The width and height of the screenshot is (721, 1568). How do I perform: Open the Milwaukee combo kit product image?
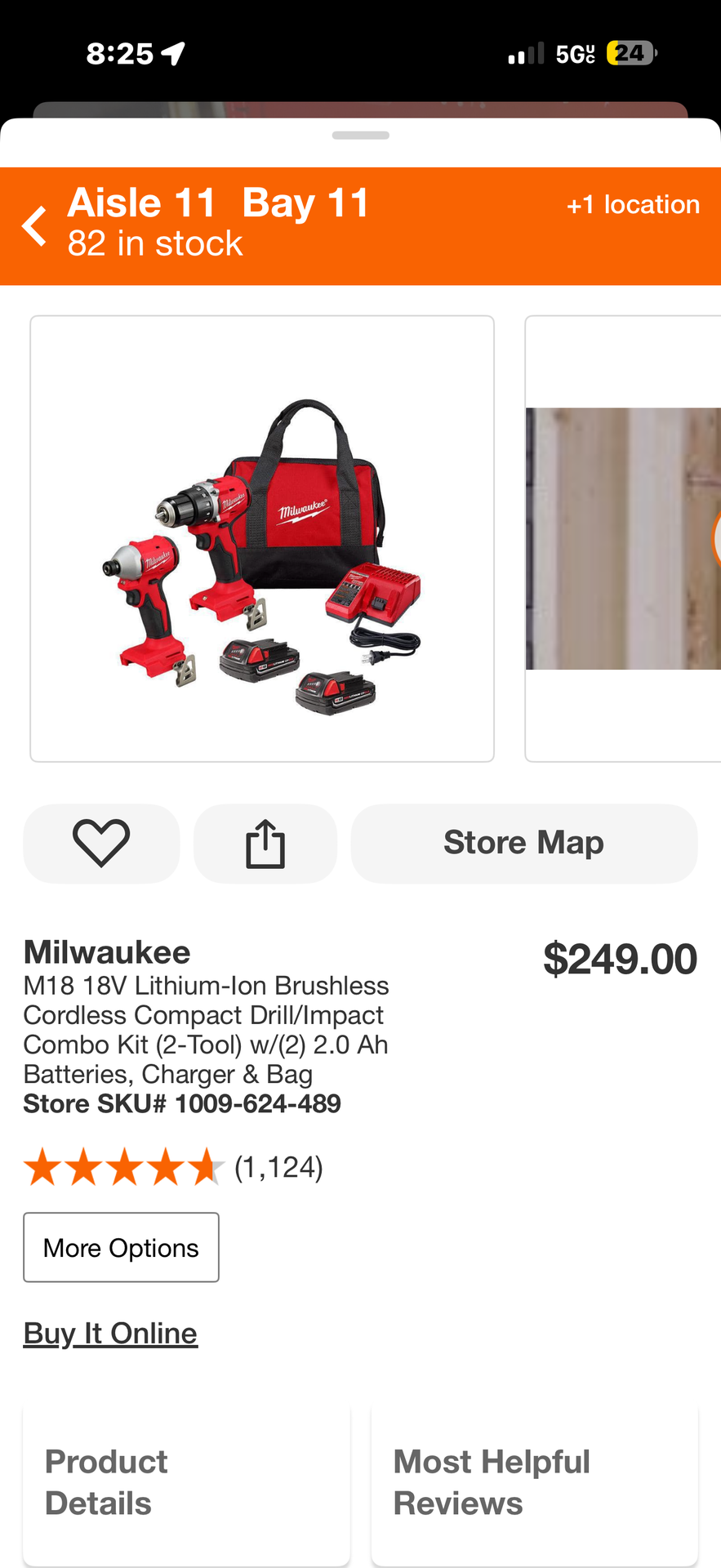click(x=262, y=539)
